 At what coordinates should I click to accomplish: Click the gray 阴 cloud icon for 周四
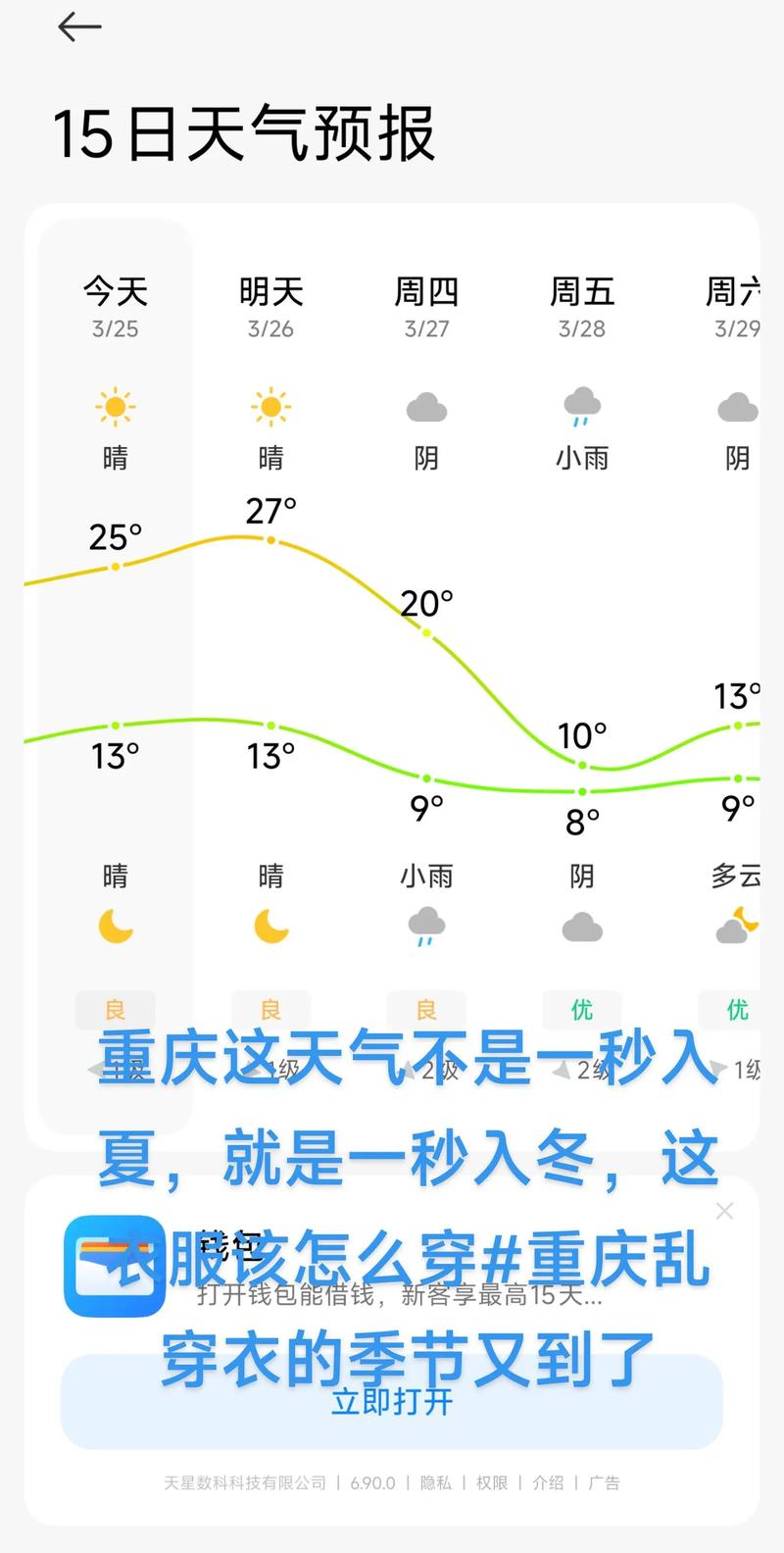[425, 408]
